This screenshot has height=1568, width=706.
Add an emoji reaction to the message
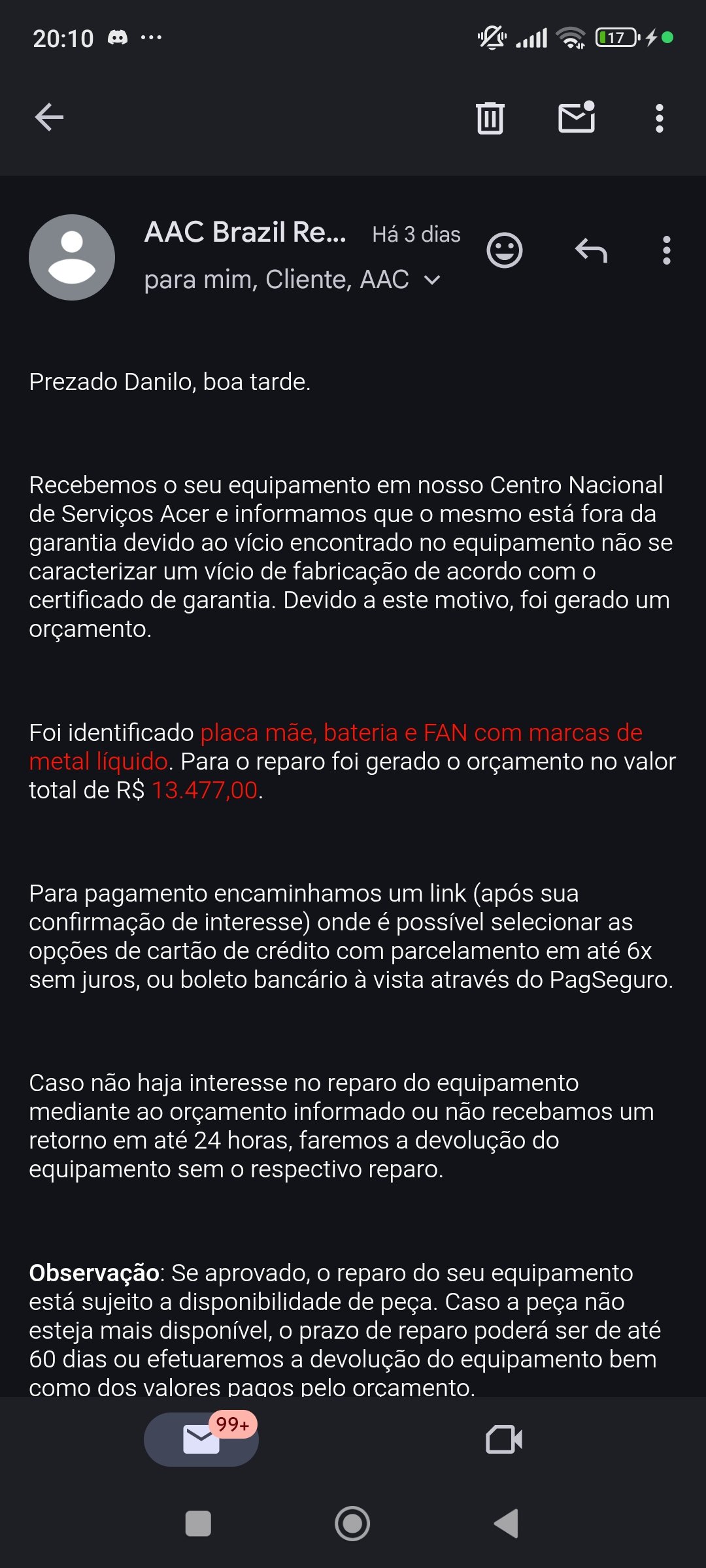coord(504,250)
